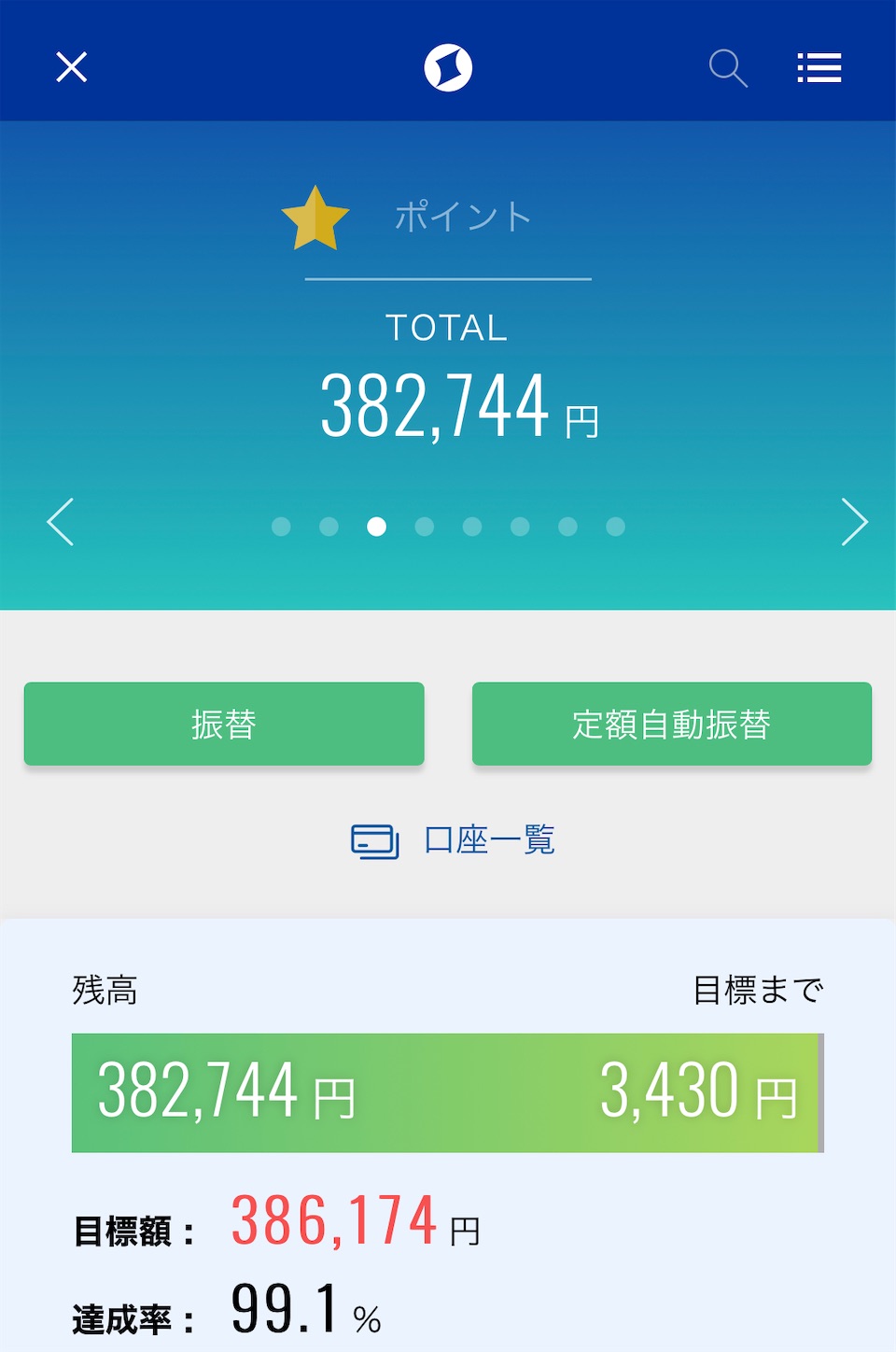
Task: Go to the previous account with left arrow
Action: click(61, 522)
